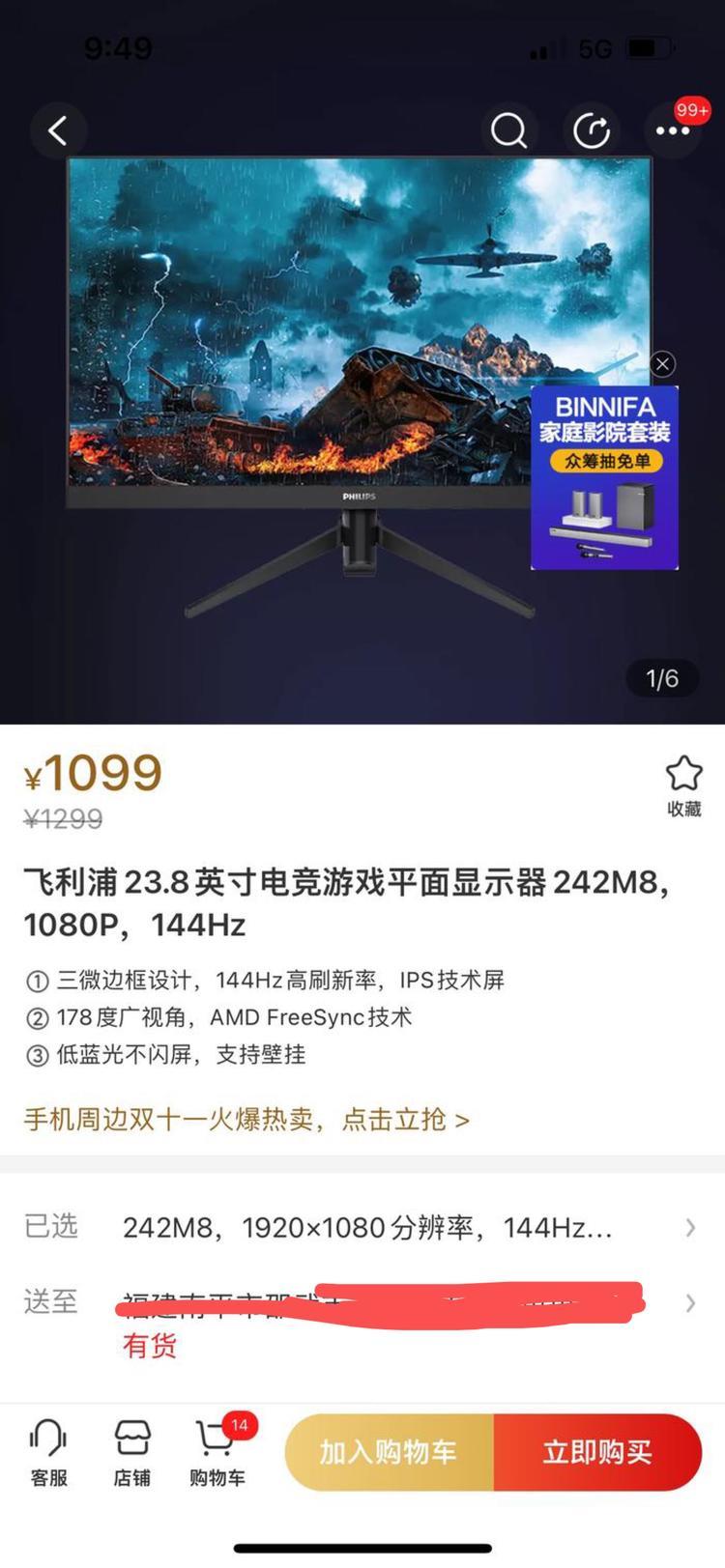Visit the 店铺 store page
The image size is (725, 1568).
pos(132,1451)
